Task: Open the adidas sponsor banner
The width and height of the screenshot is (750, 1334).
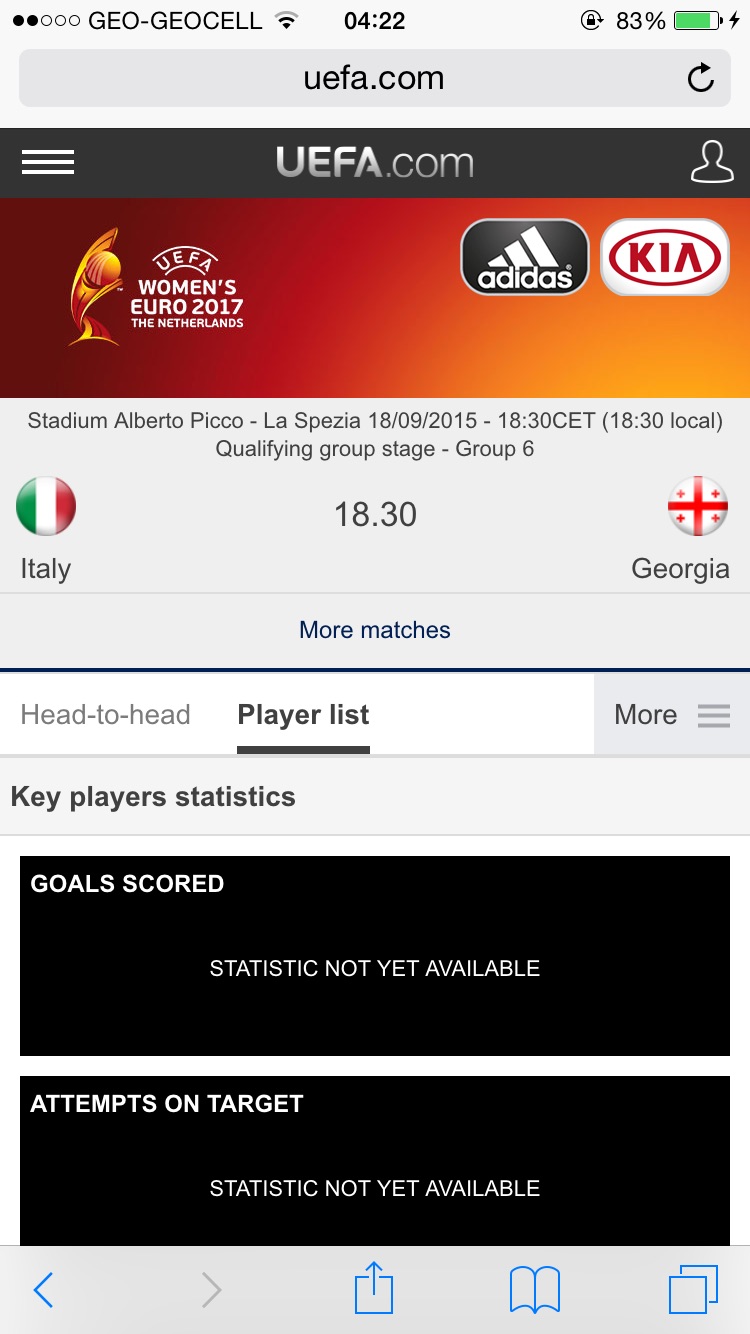Action: (524, 257)
